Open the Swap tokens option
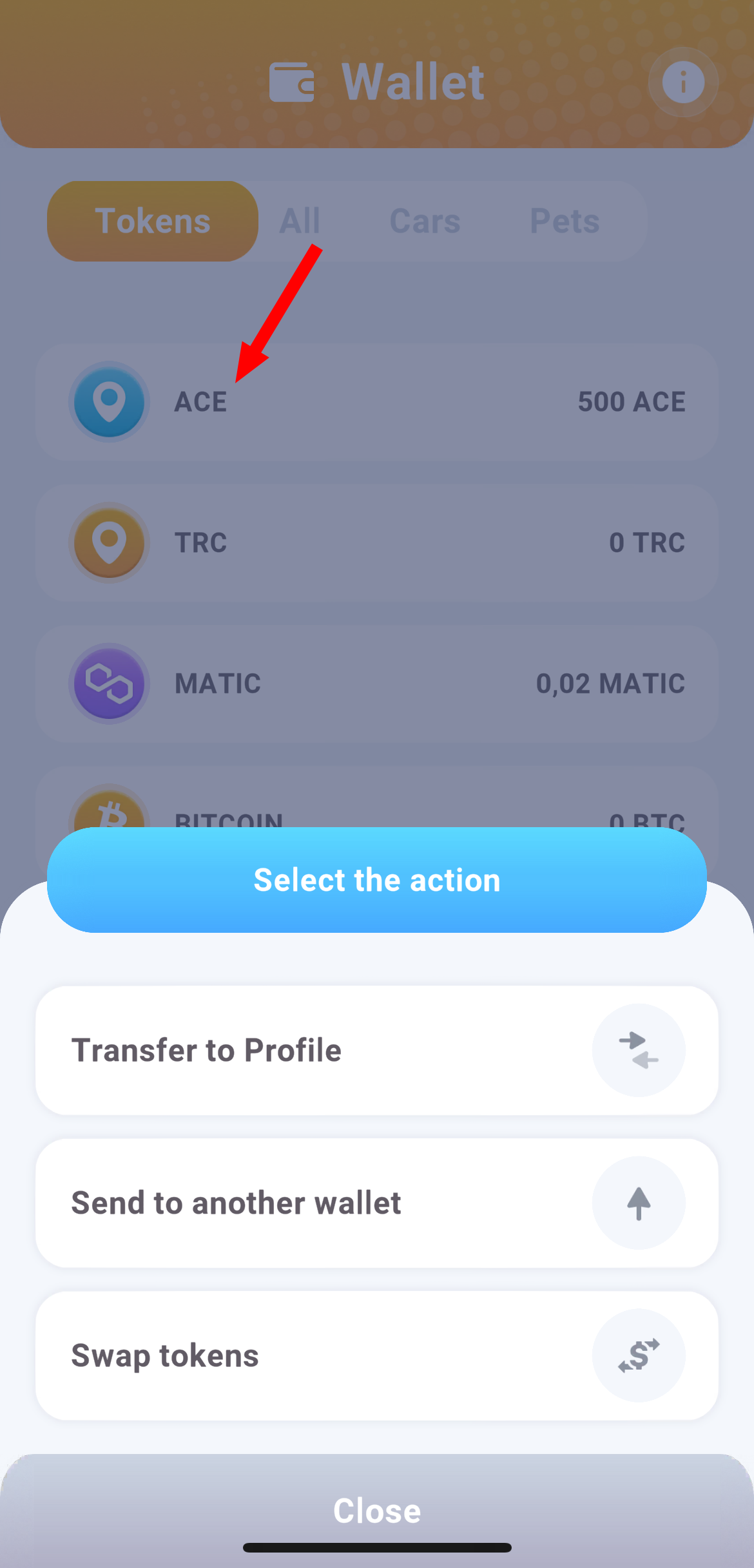 point(376,1355)
